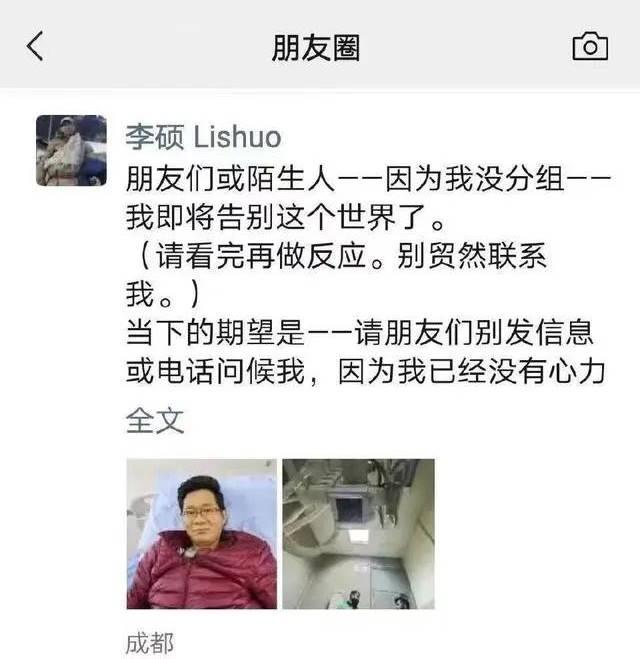This screenshot has width=640, height=659.
Task: Open the 成都 location tag
Action: [149, 643]
